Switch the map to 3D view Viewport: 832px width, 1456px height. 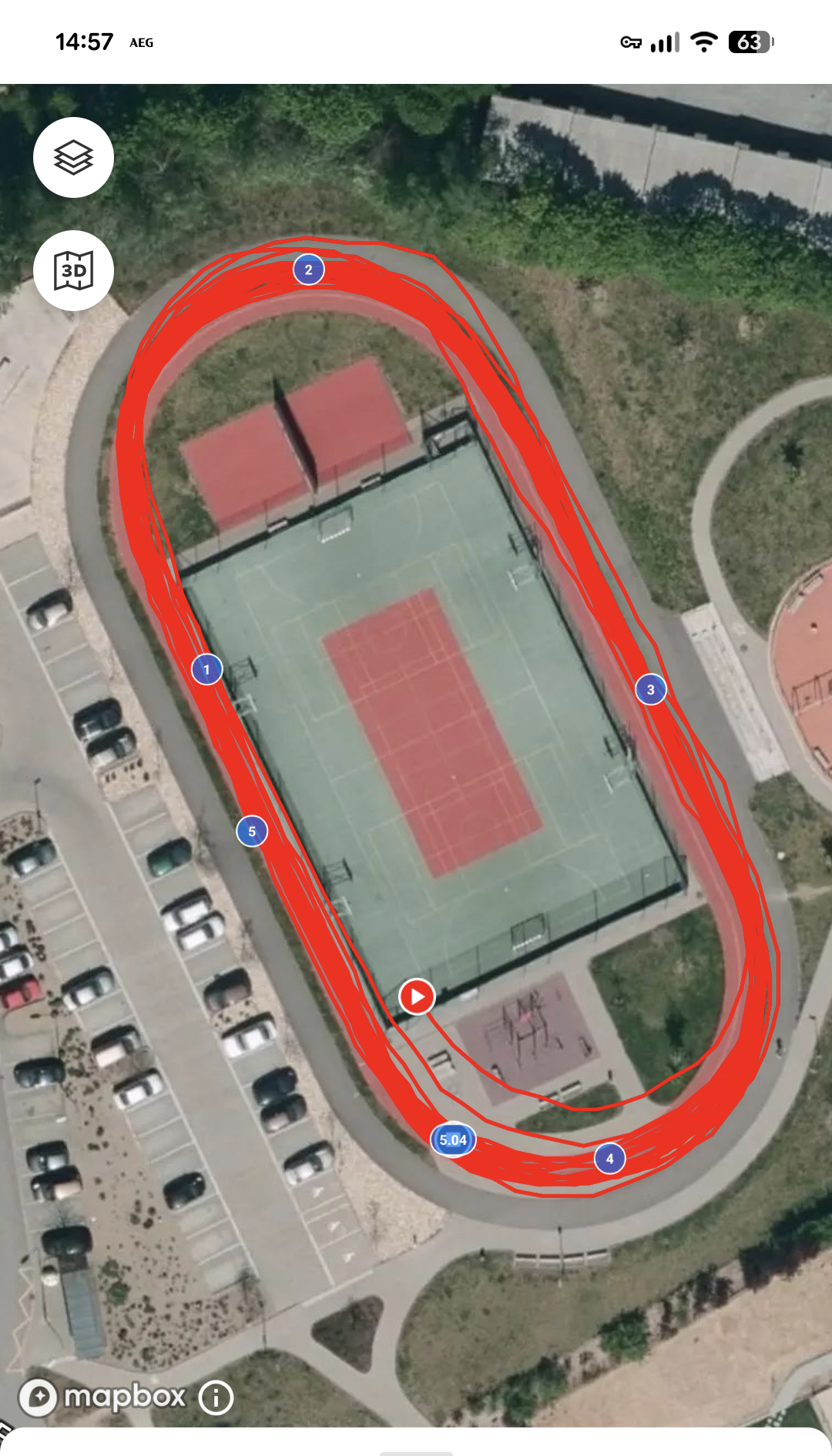click(73, 271)
